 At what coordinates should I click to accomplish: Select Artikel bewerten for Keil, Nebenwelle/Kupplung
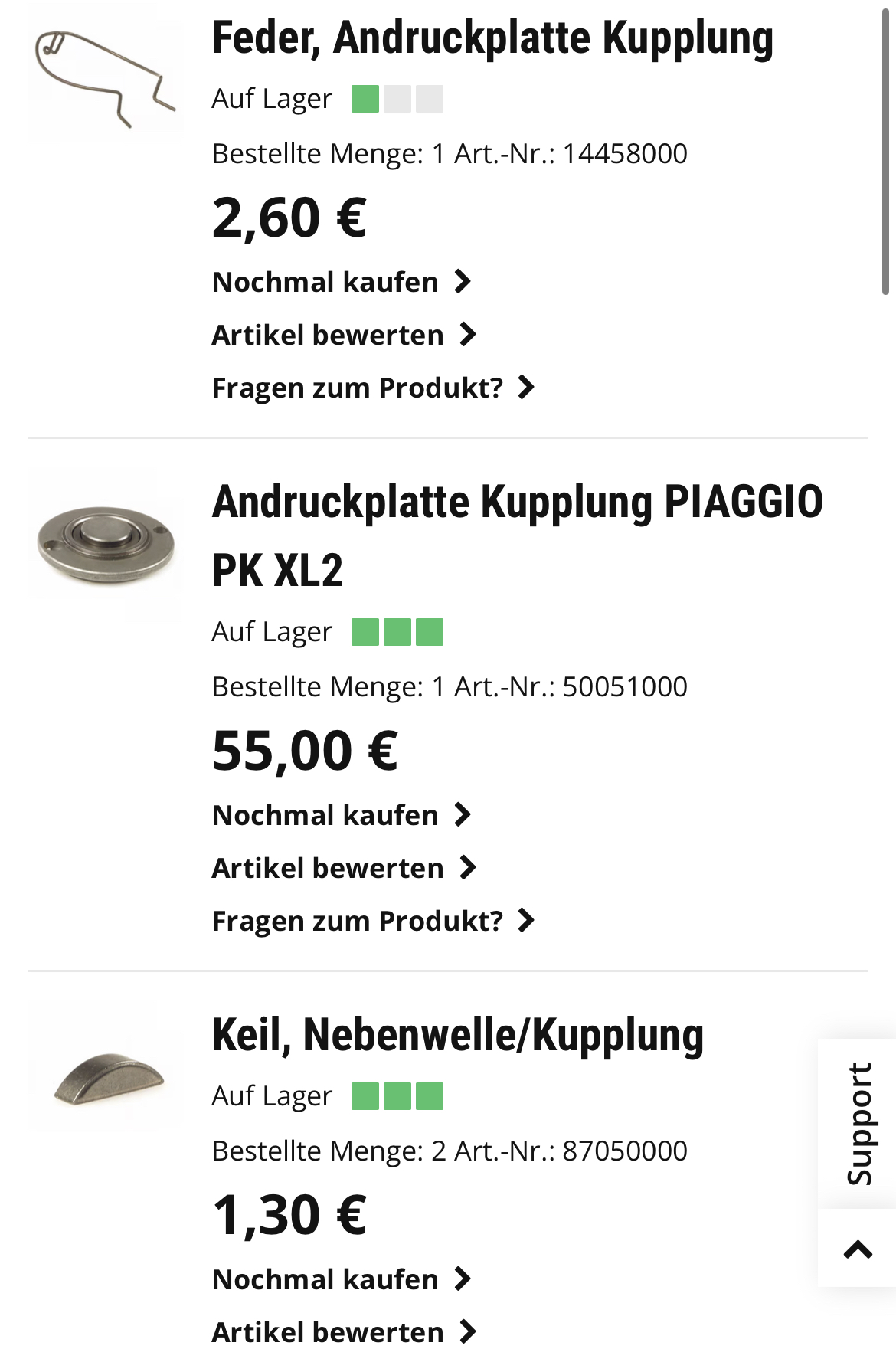point(344,1331)
